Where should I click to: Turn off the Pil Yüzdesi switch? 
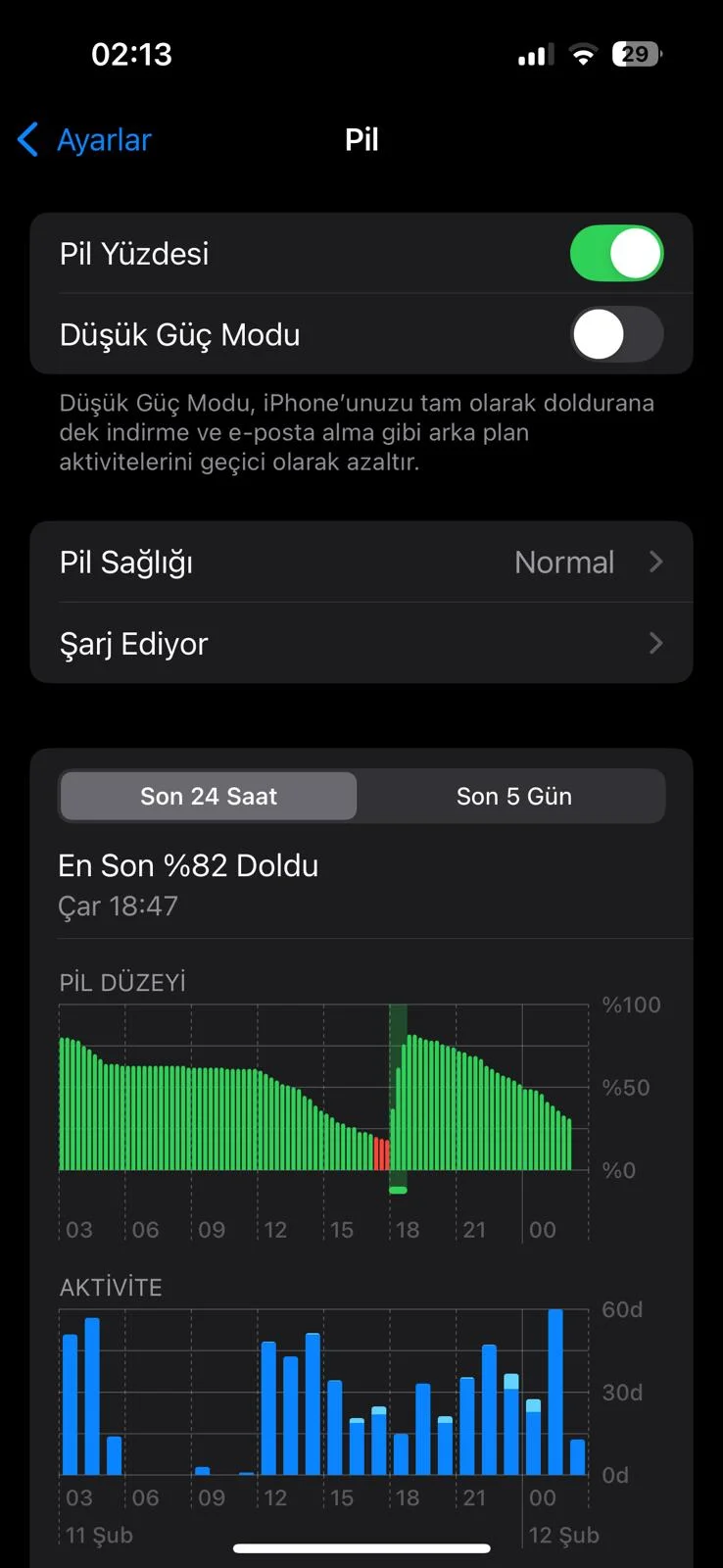(x=616, y=254)
